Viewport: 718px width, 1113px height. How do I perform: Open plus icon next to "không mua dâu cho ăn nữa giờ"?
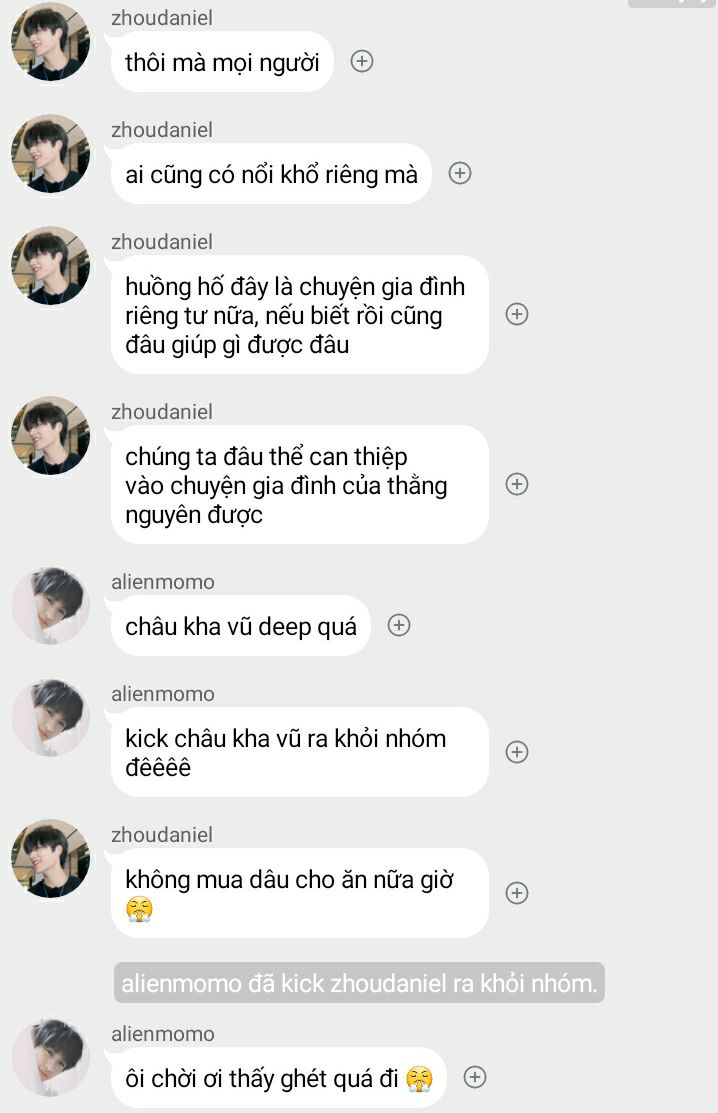point(516,893)
